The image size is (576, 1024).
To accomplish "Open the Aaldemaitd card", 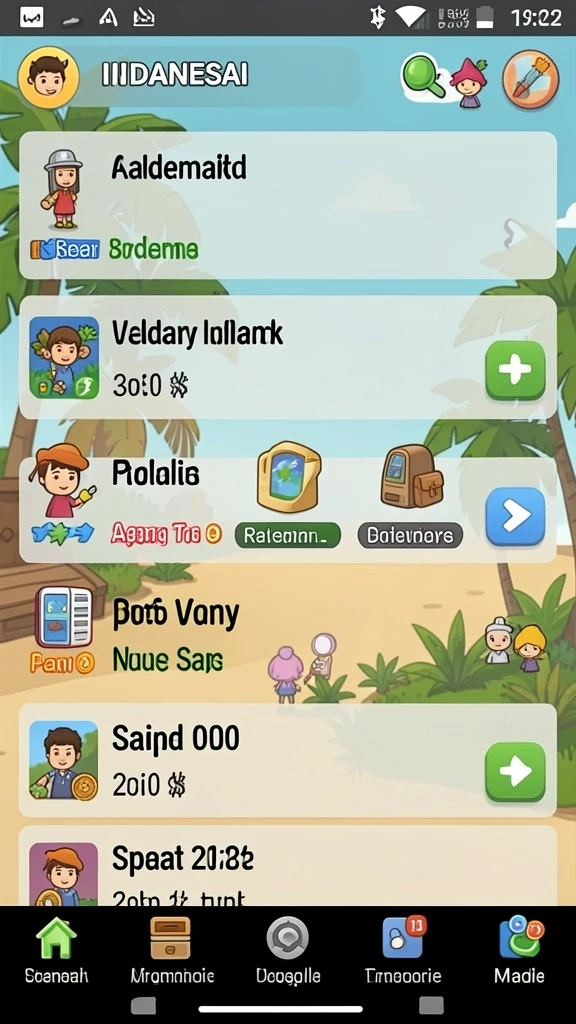I will (x=288, y=205).
